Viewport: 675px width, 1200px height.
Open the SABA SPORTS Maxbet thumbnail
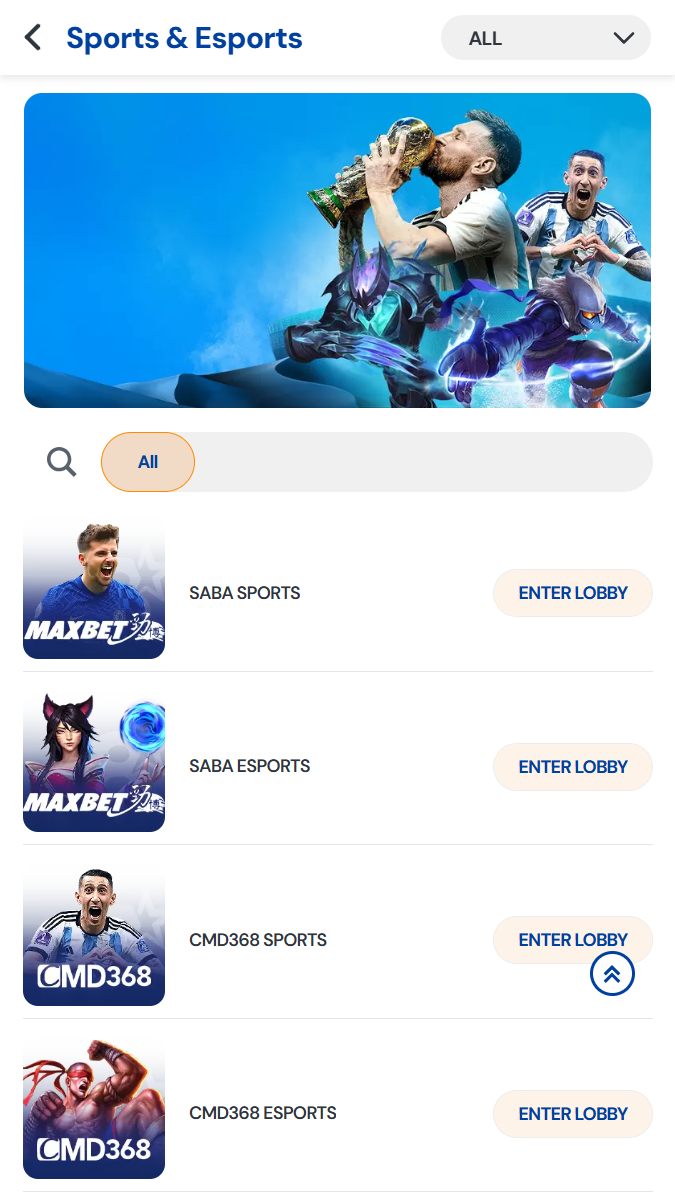(94, 588)
